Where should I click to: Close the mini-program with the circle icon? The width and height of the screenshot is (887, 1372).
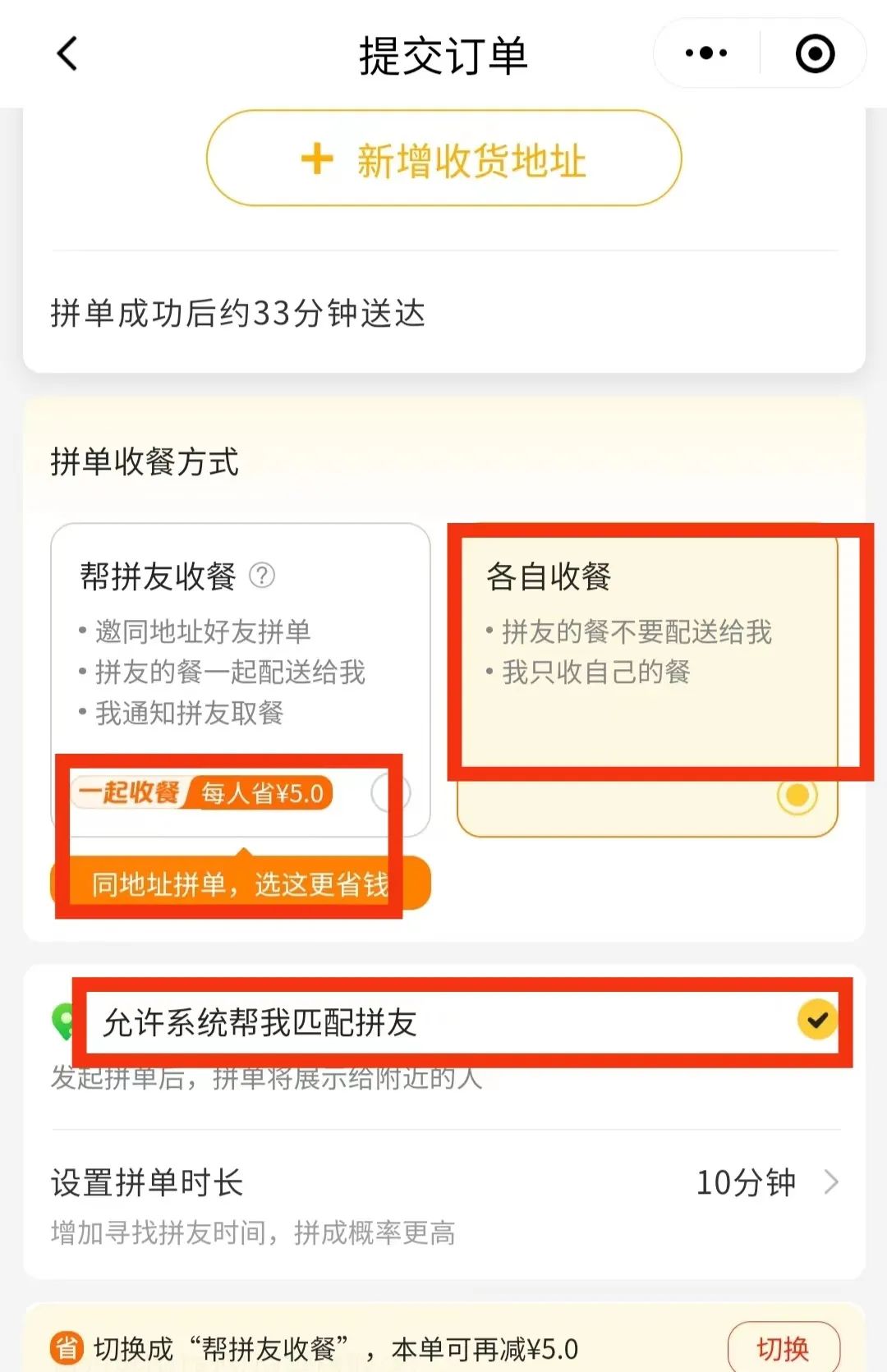click(x=815, y=54)
